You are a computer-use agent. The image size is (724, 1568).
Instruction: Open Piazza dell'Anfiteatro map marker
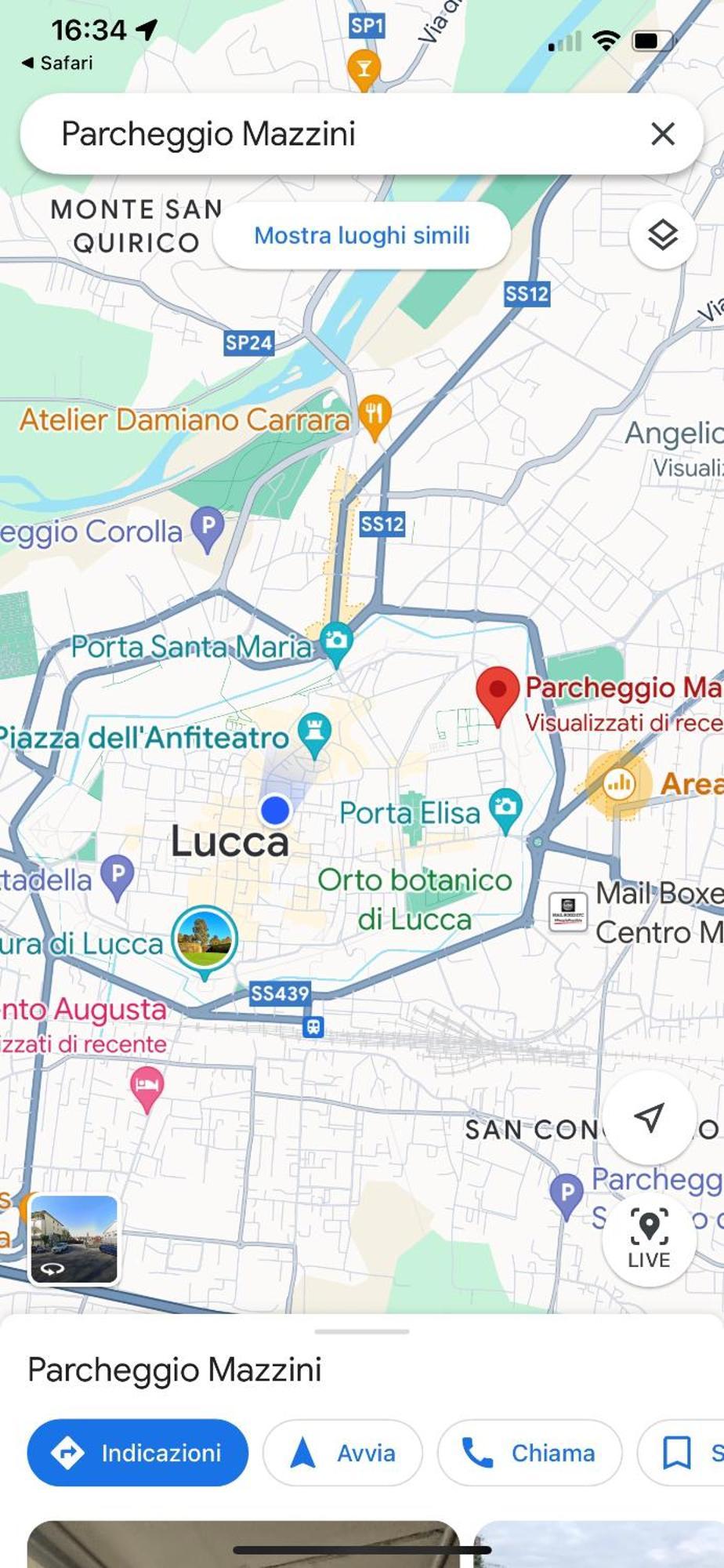click(x=314, y=732)
